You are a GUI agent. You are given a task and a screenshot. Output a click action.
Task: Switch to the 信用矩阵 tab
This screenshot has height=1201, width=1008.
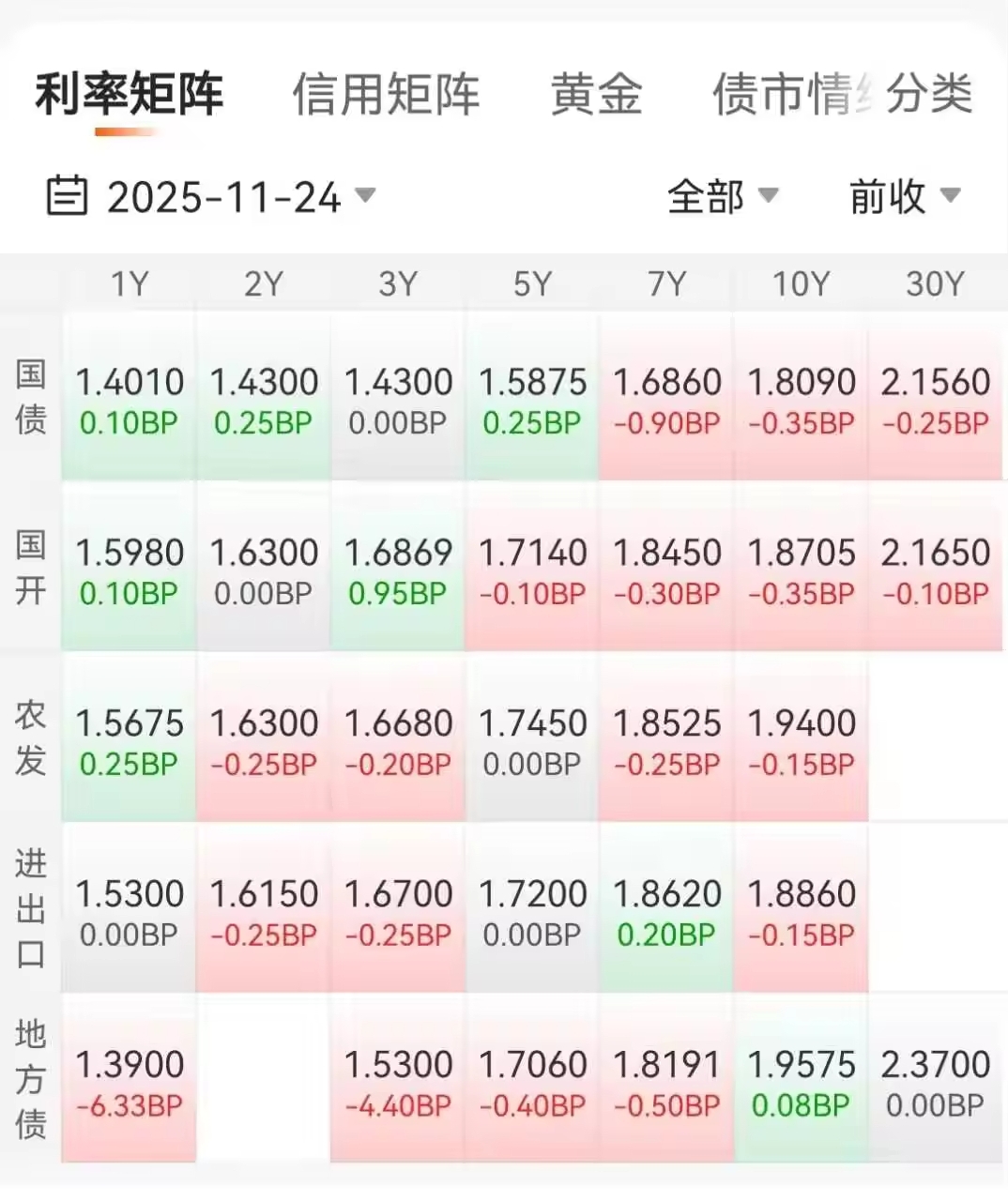pos(386,94)
